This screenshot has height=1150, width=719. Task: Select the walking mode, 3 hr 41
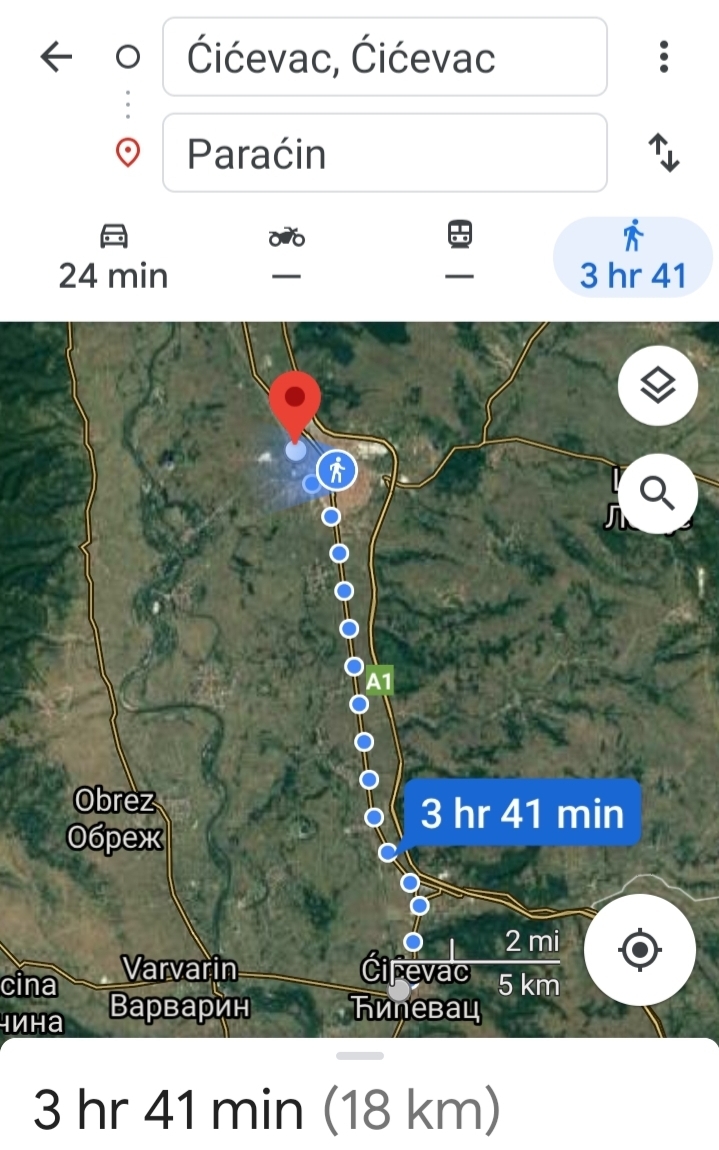tap(632, 257)
